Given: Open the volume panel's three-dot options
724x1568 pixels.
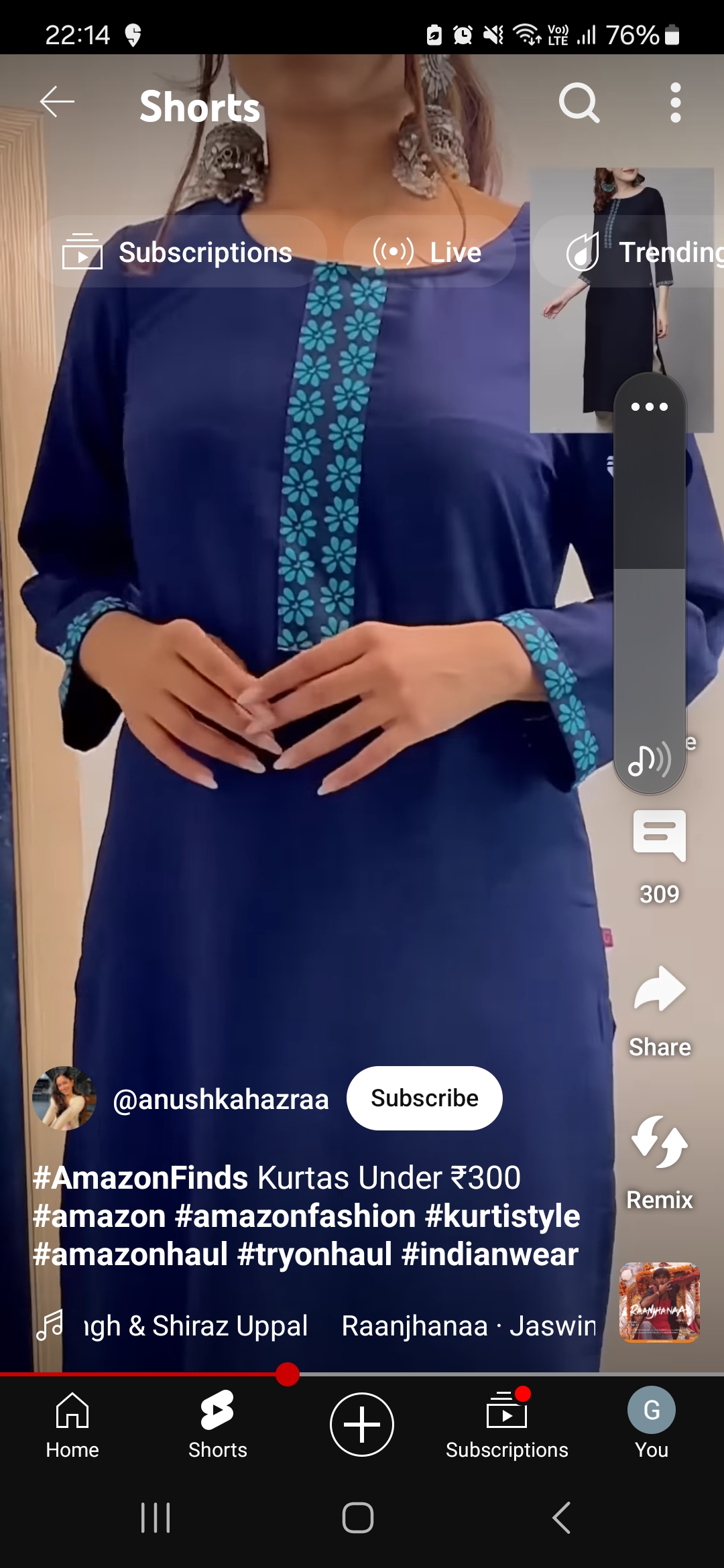Looking at the screenshot, I should tap(649, 407).
